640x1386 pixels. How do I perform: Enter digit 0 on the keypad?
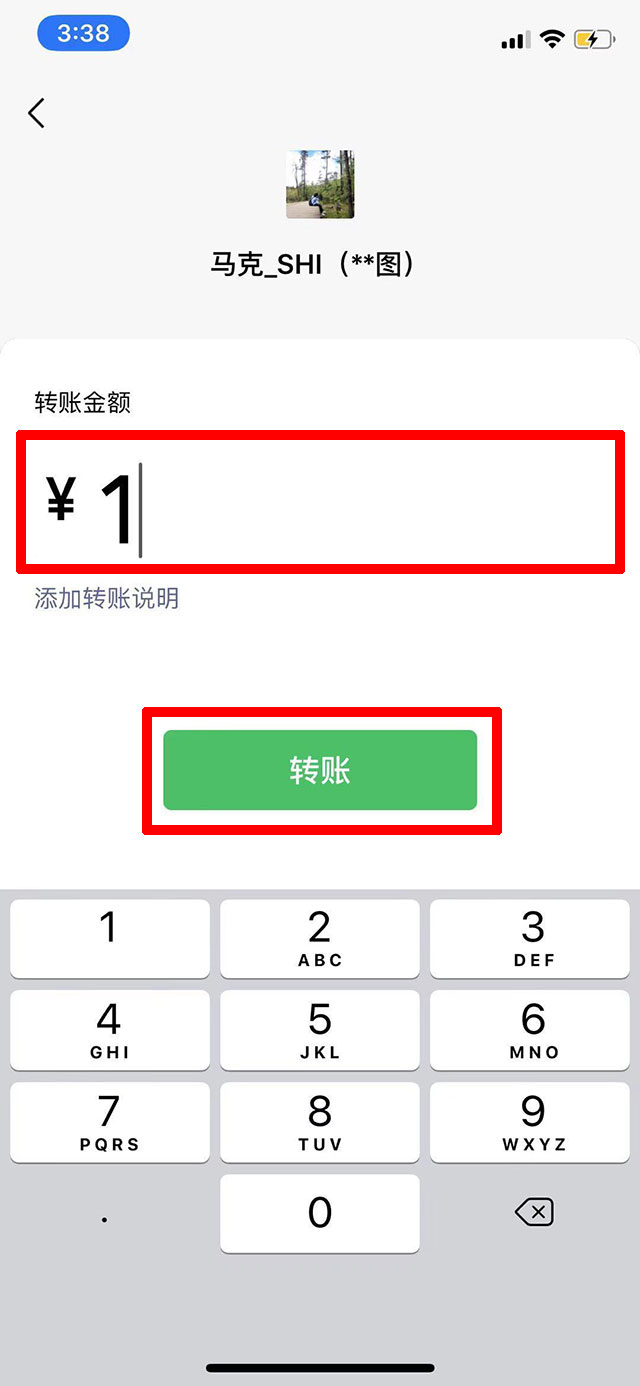[320, 1213]
